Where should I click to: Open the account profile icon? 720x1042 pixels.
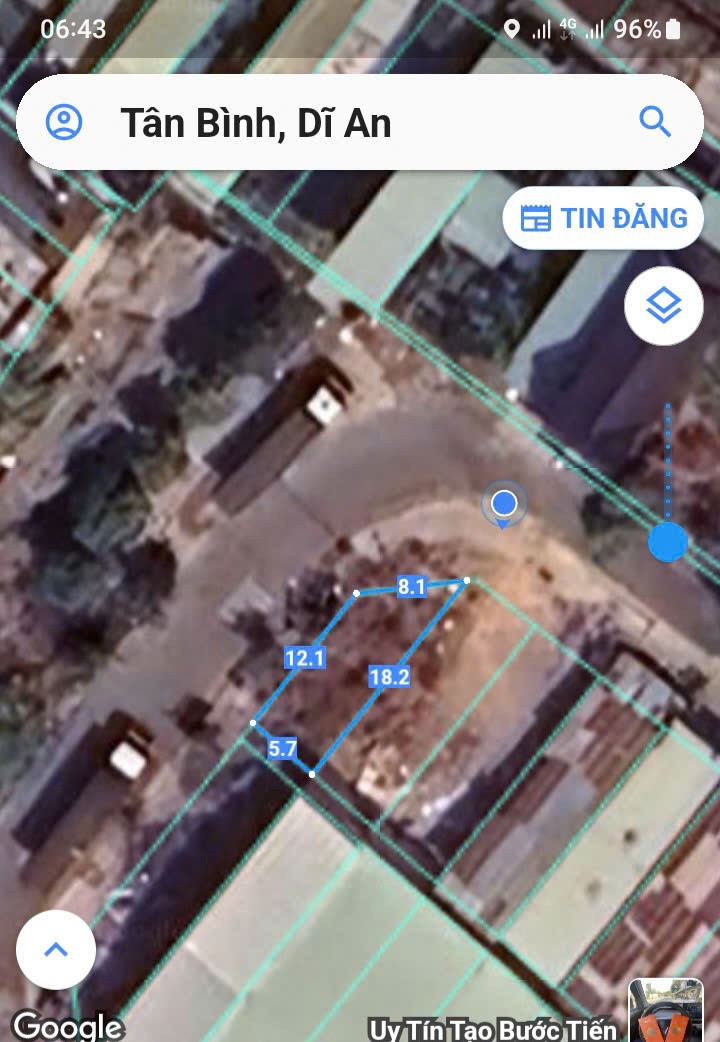point(65,122)
